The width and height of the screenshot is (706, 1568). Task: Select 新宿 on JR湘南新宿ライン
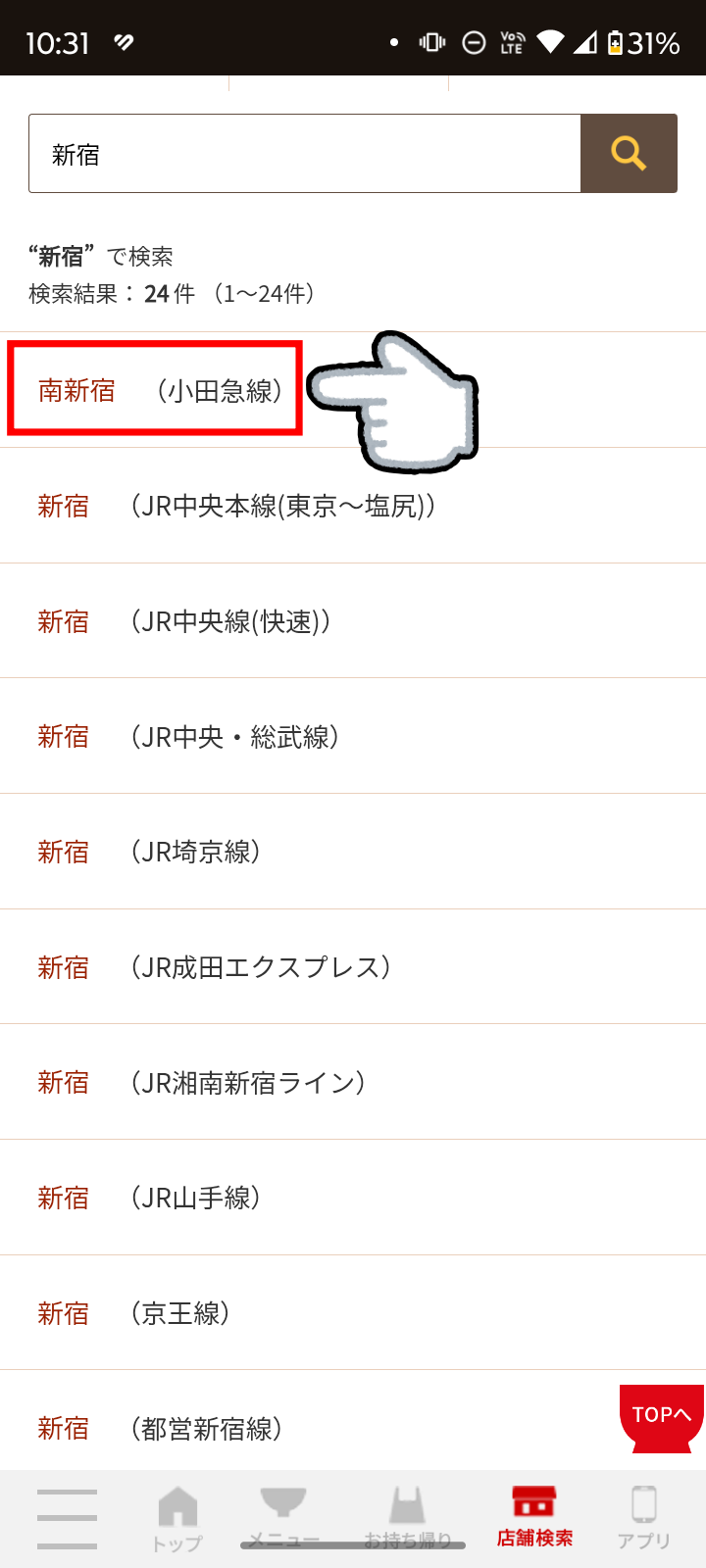tap(64, 1082)
